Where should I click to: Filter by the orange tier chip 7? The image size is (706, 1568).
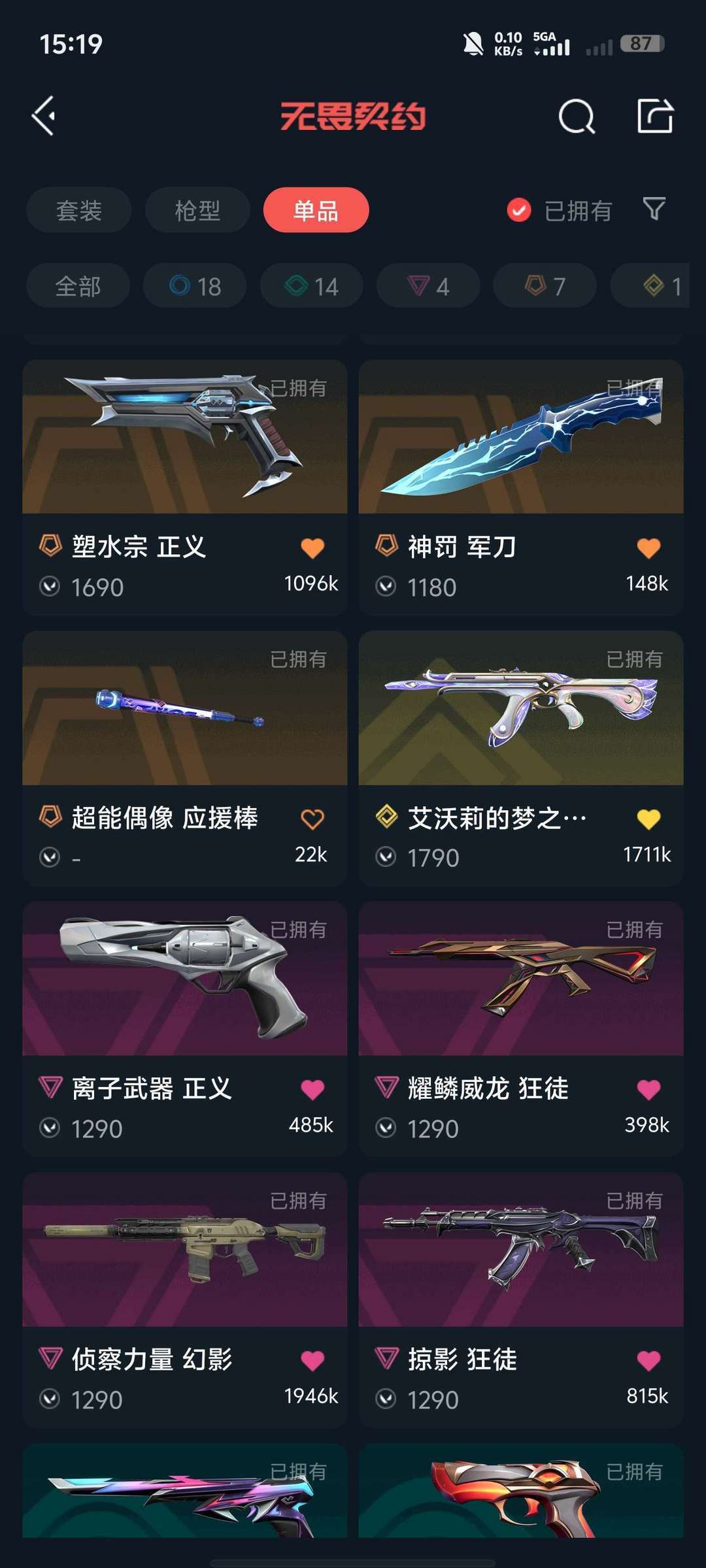pos(545,286)
